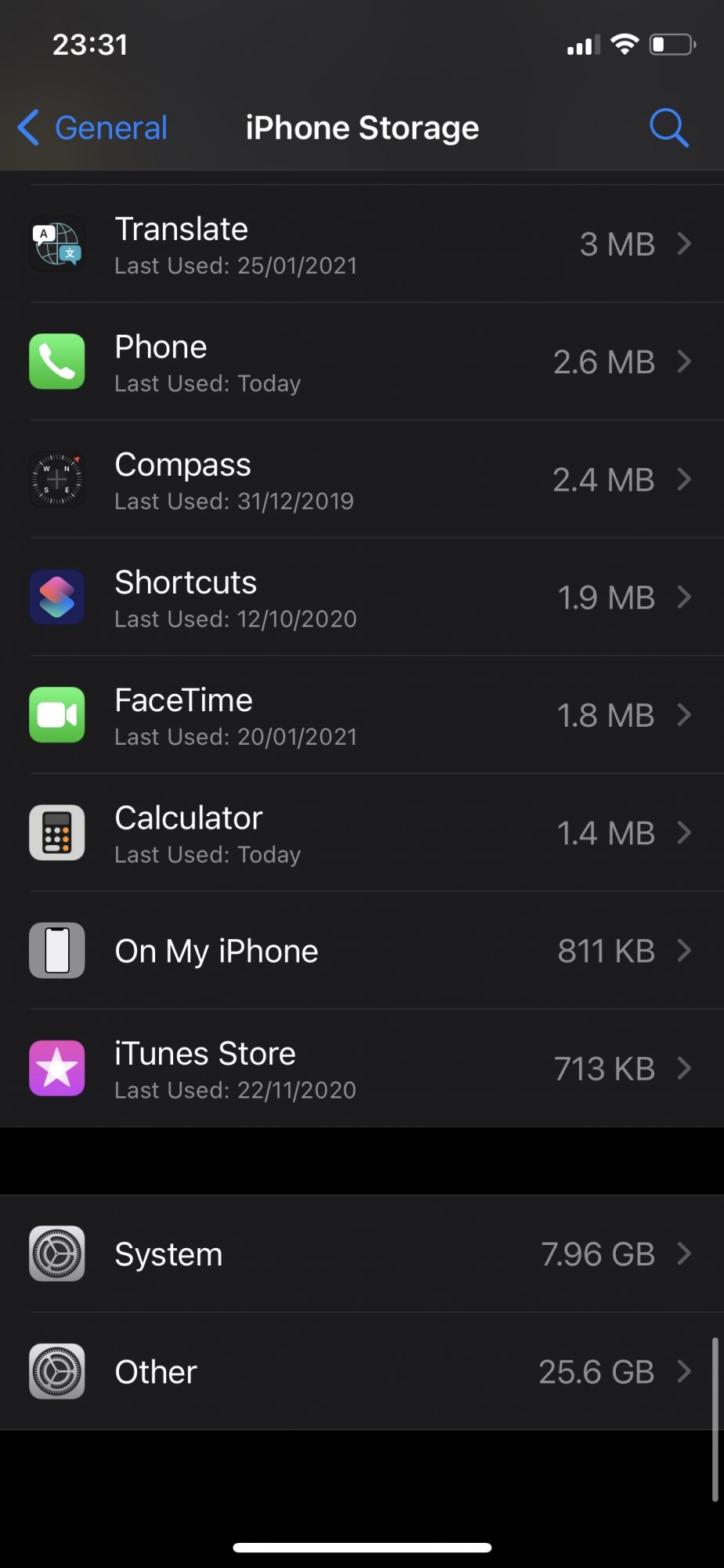
Task: Open Phone app storage details
Action: [360, 362]
